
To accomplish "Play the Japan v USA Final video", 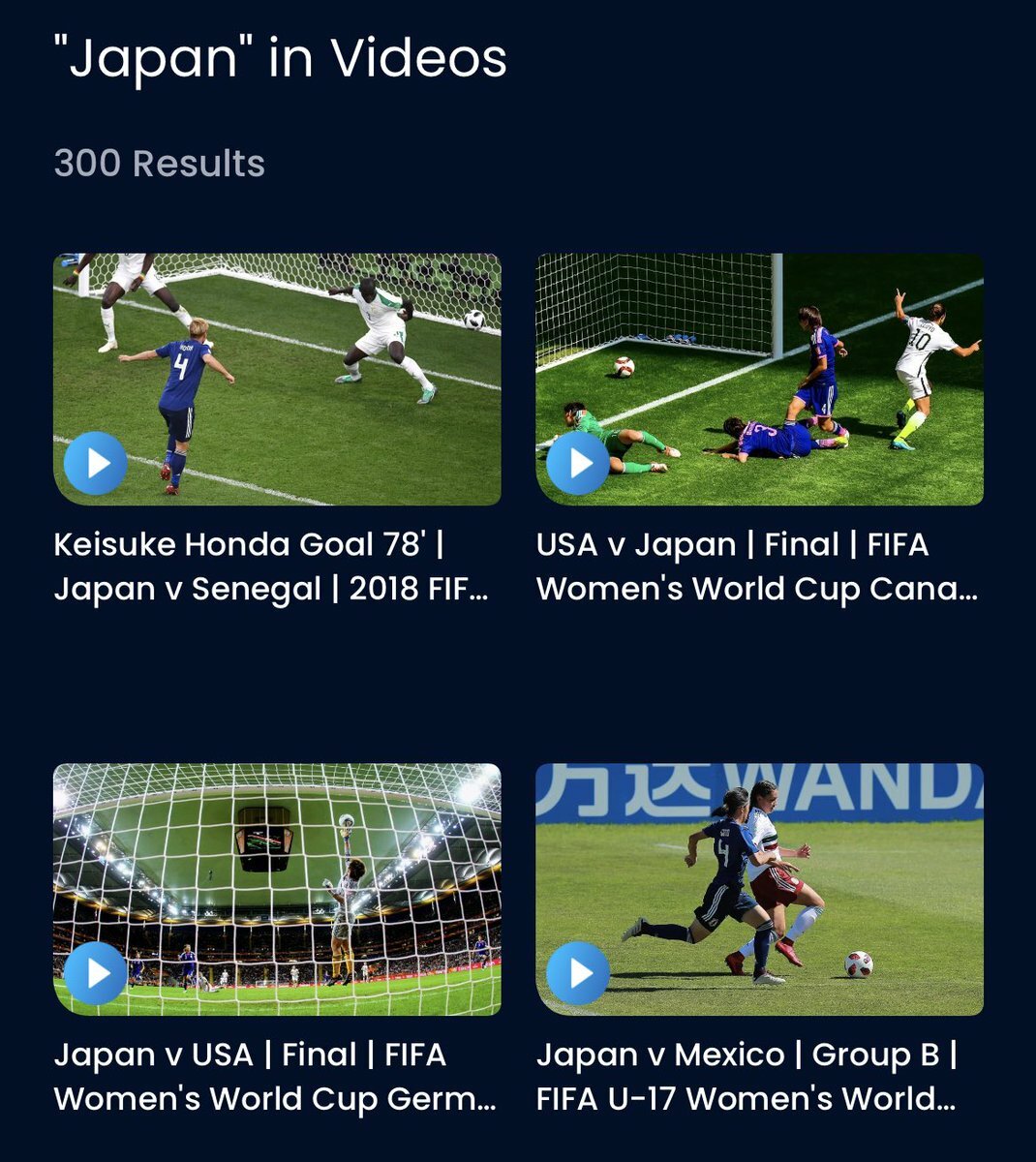I will [x=95, y=972].
